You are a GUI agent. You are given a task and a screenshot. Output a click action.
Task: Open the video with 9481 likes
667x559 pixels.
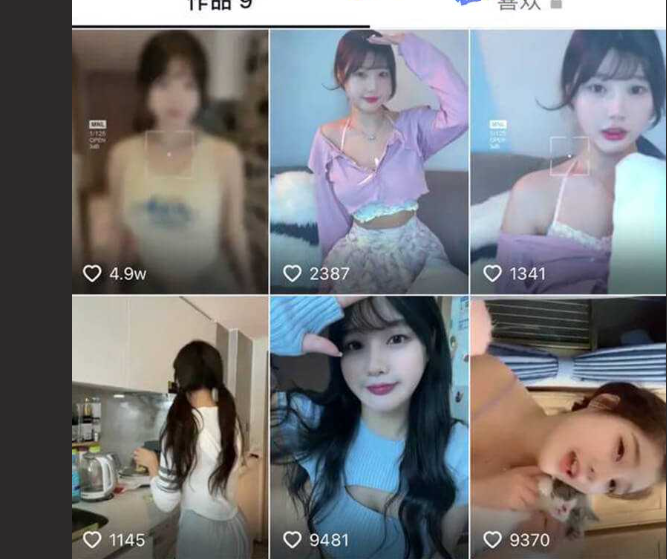pyautogui.click(x=369, y=427)
